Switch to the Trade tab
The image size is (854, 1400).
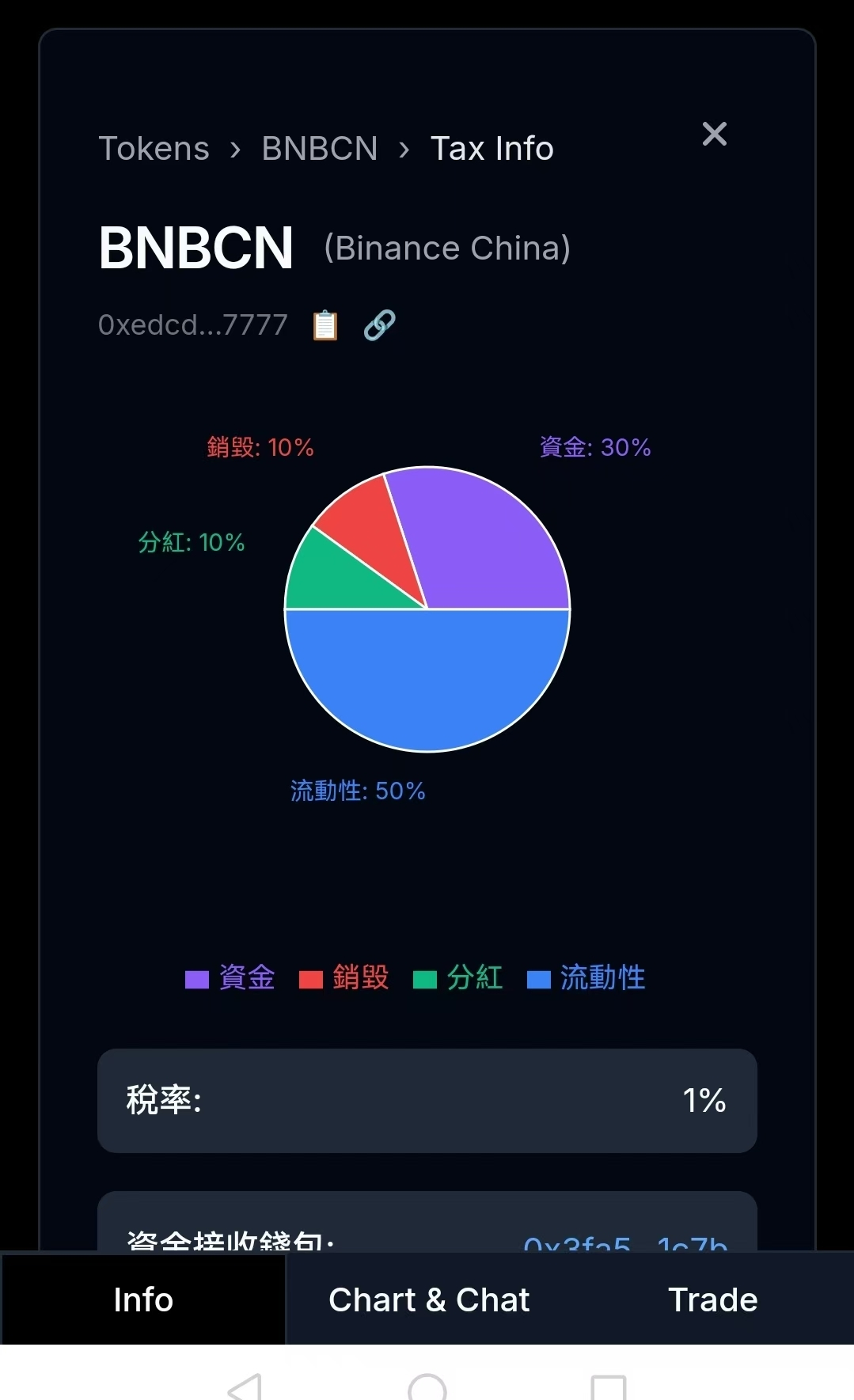712,1299
